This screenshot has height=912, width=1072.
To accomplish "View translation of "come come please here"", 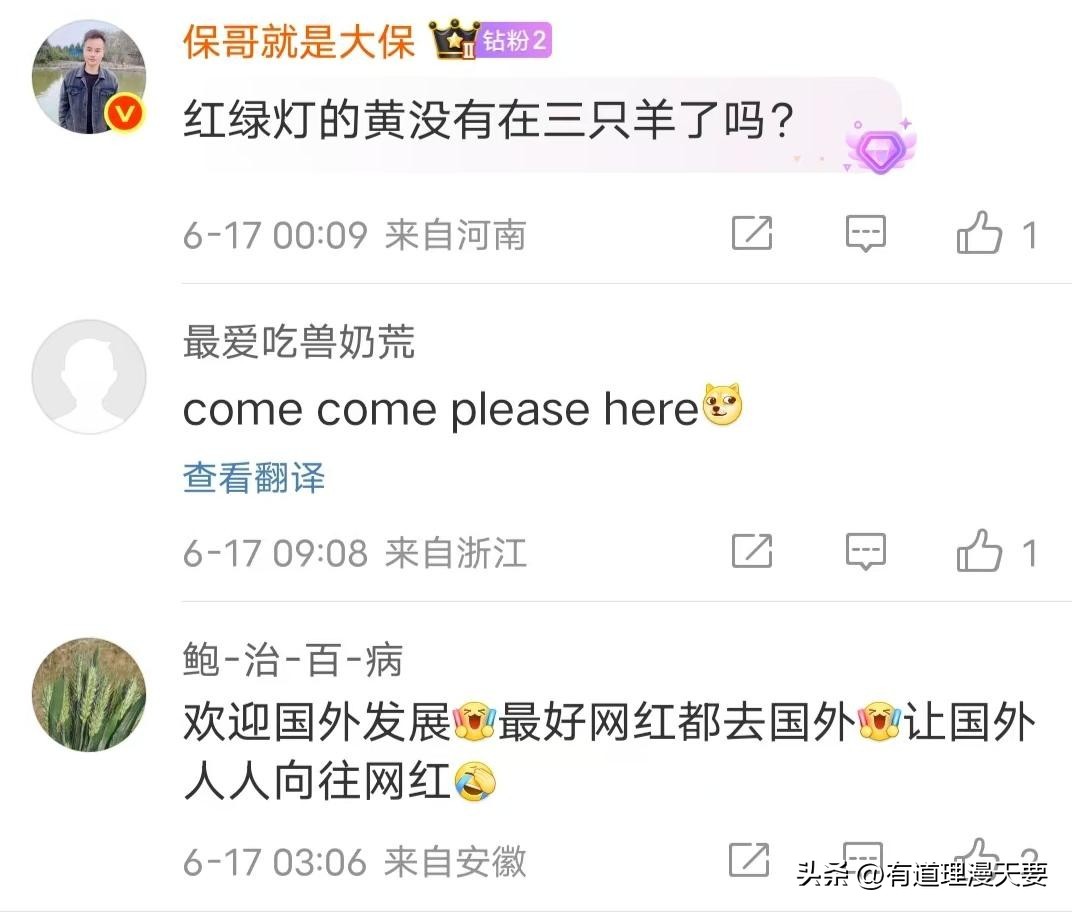I will click(x=254, y=478).
